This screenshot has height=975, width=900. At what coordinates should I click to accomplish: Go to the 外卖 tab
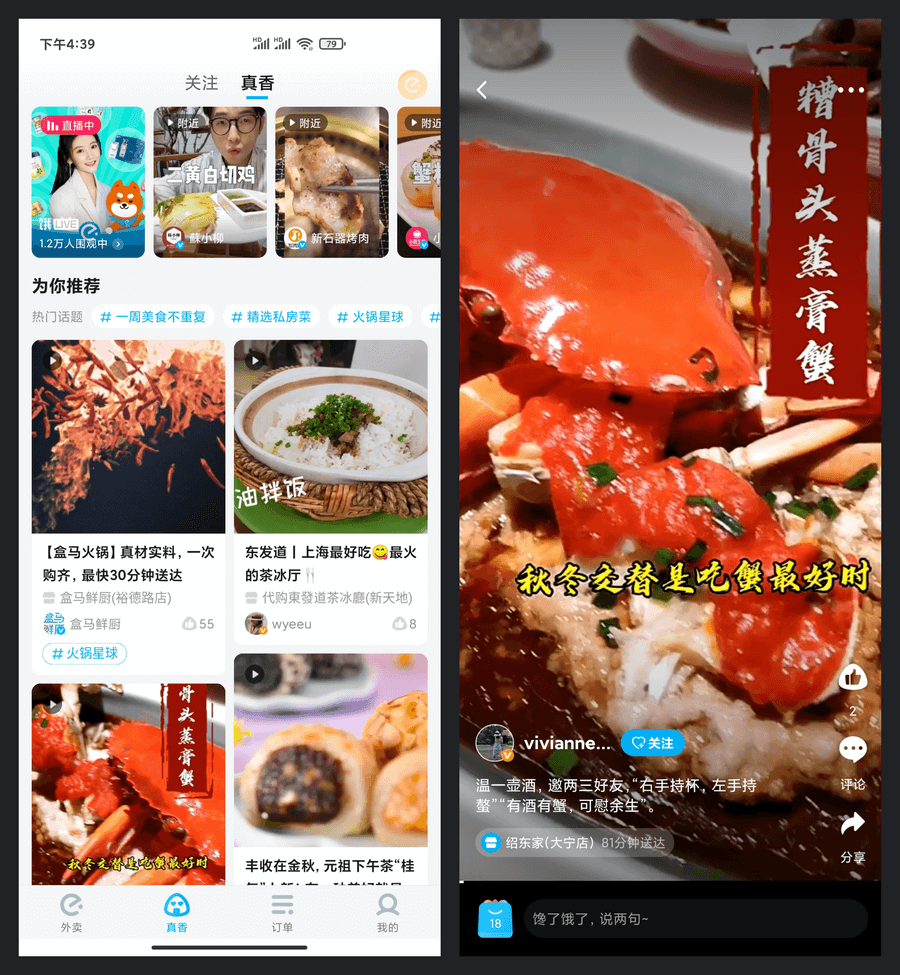click(x=71, y=913)
